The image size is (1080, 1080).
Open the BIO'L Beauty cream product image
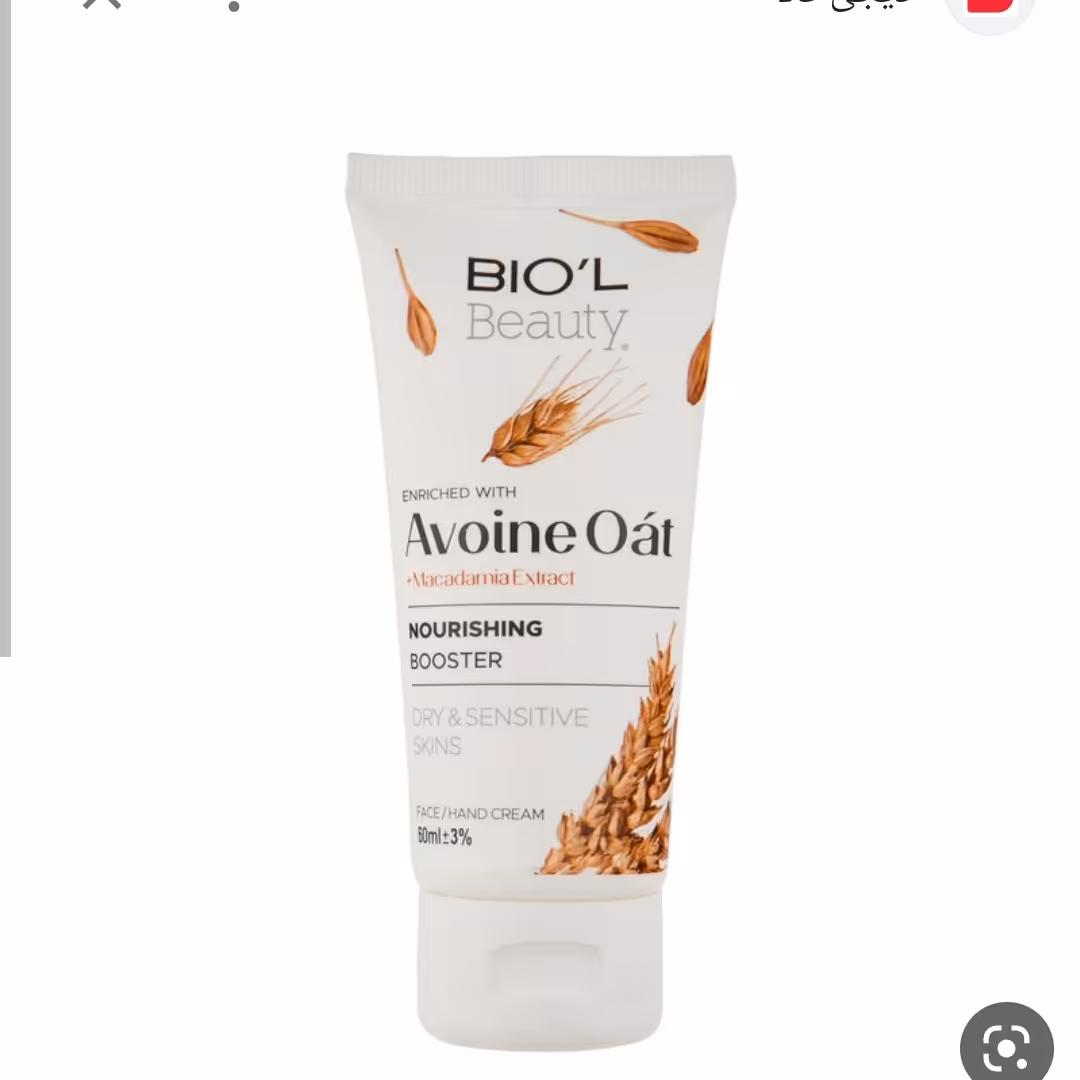(x=540, y=600)
